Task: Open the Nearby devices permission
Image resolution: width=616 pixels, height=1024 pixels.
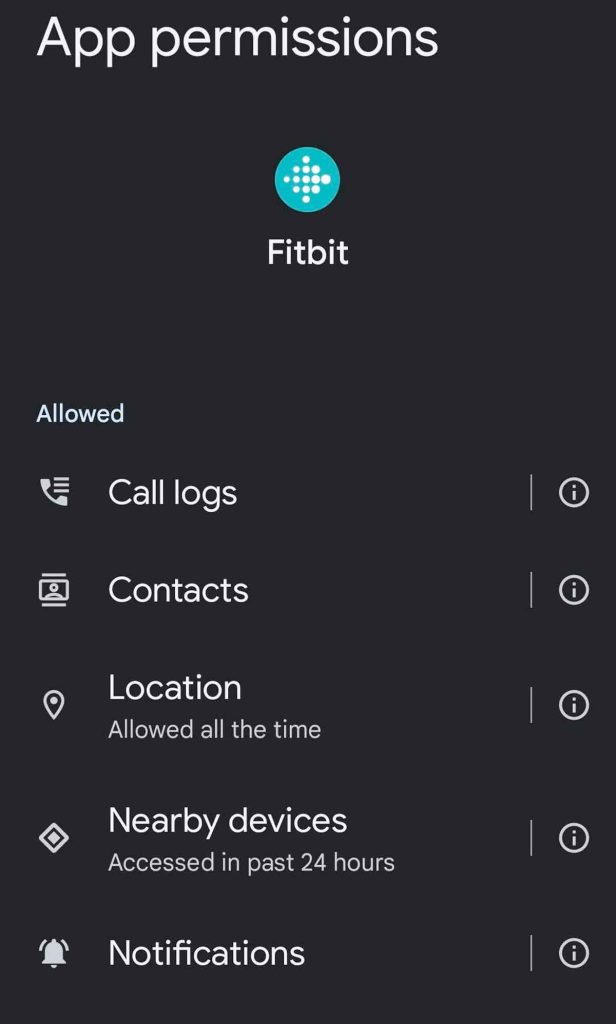Action: click(227, 838)
